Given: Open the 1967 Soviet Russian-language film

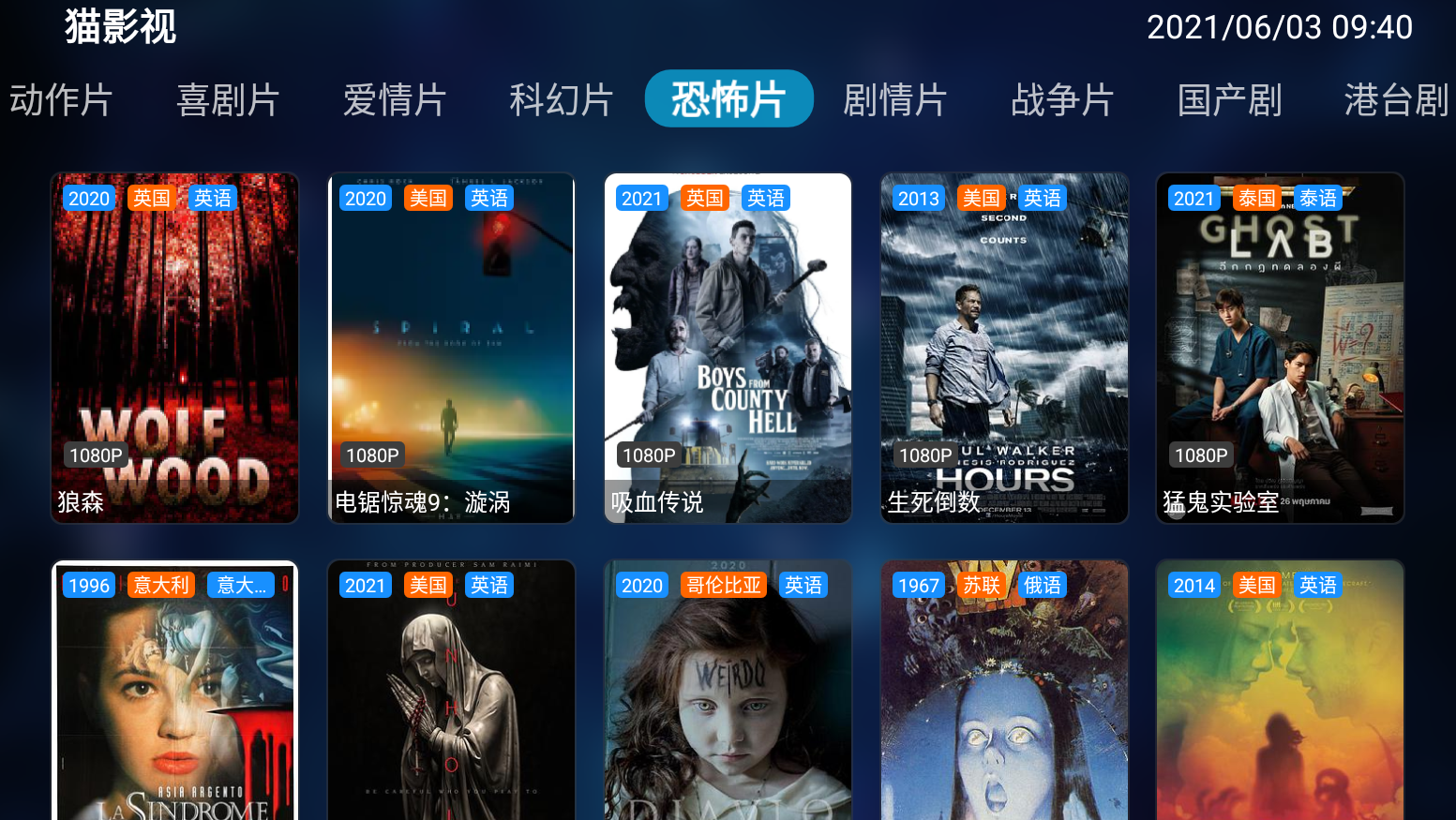Looking at the screenshot, I should pyautogui.click(x=1004, y=693).
